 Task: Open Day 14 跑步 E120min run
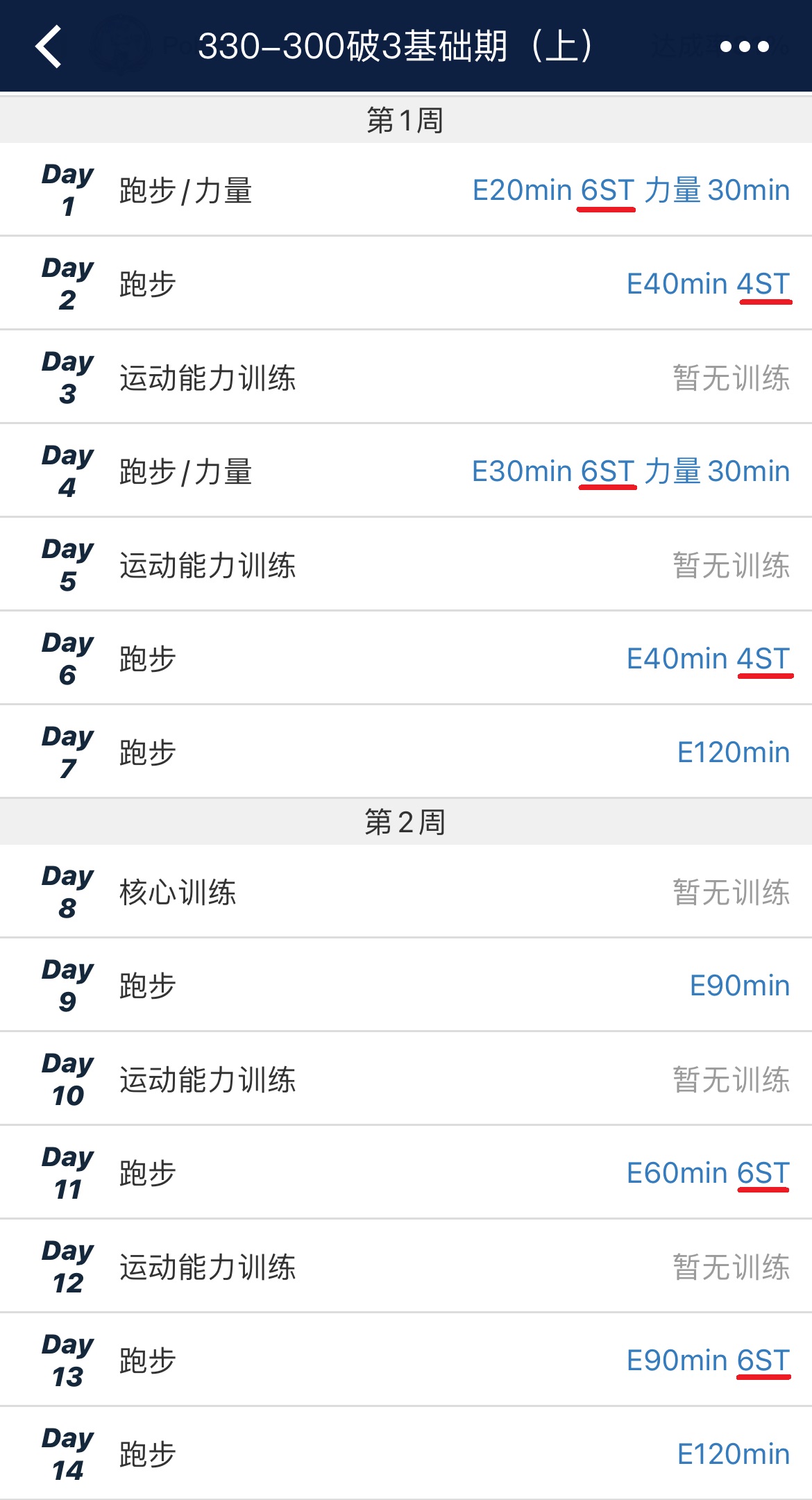[406, 1453]
